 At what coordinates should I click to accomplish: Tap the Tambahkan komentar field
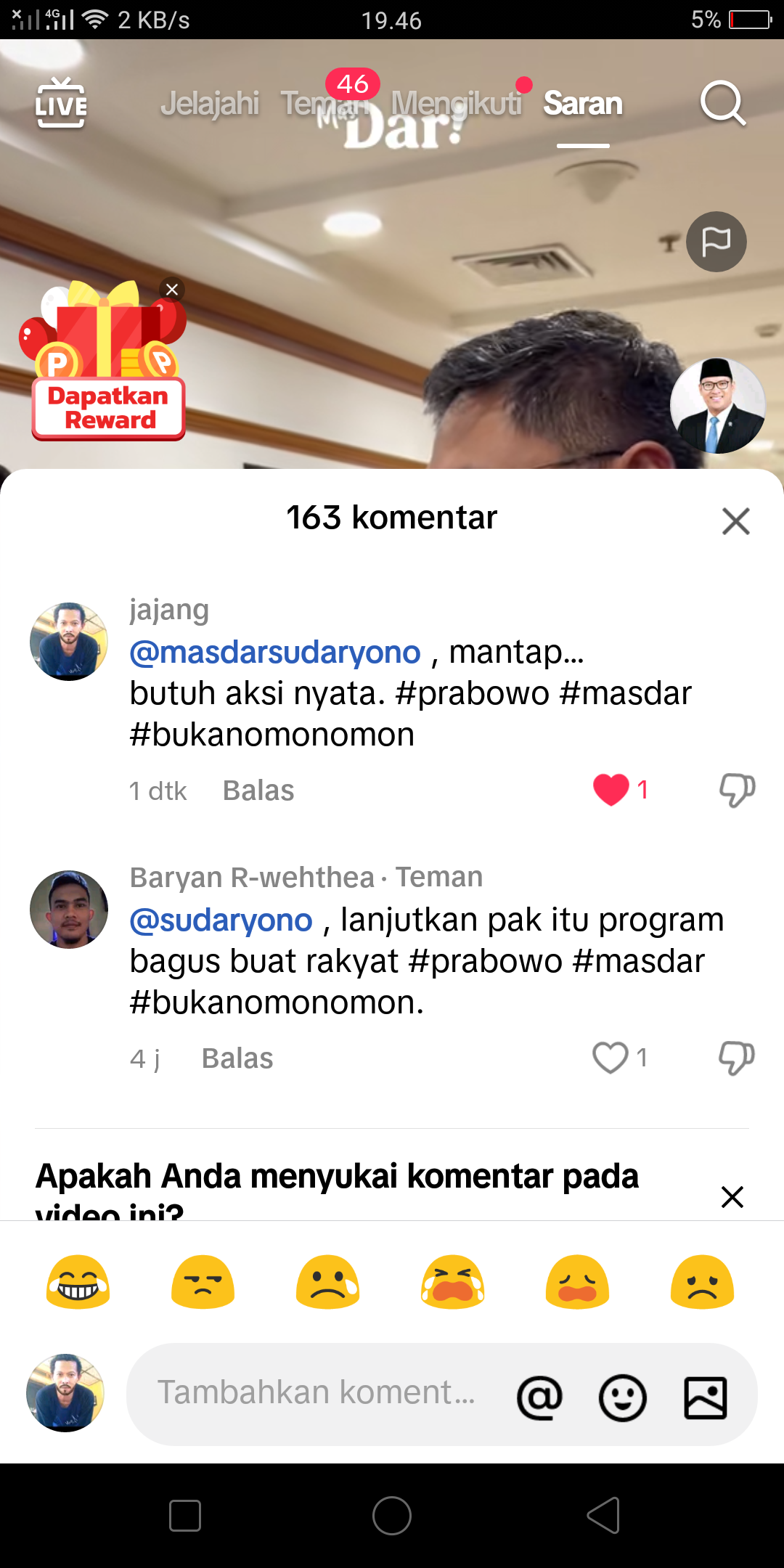click(x=317, y=1394)
